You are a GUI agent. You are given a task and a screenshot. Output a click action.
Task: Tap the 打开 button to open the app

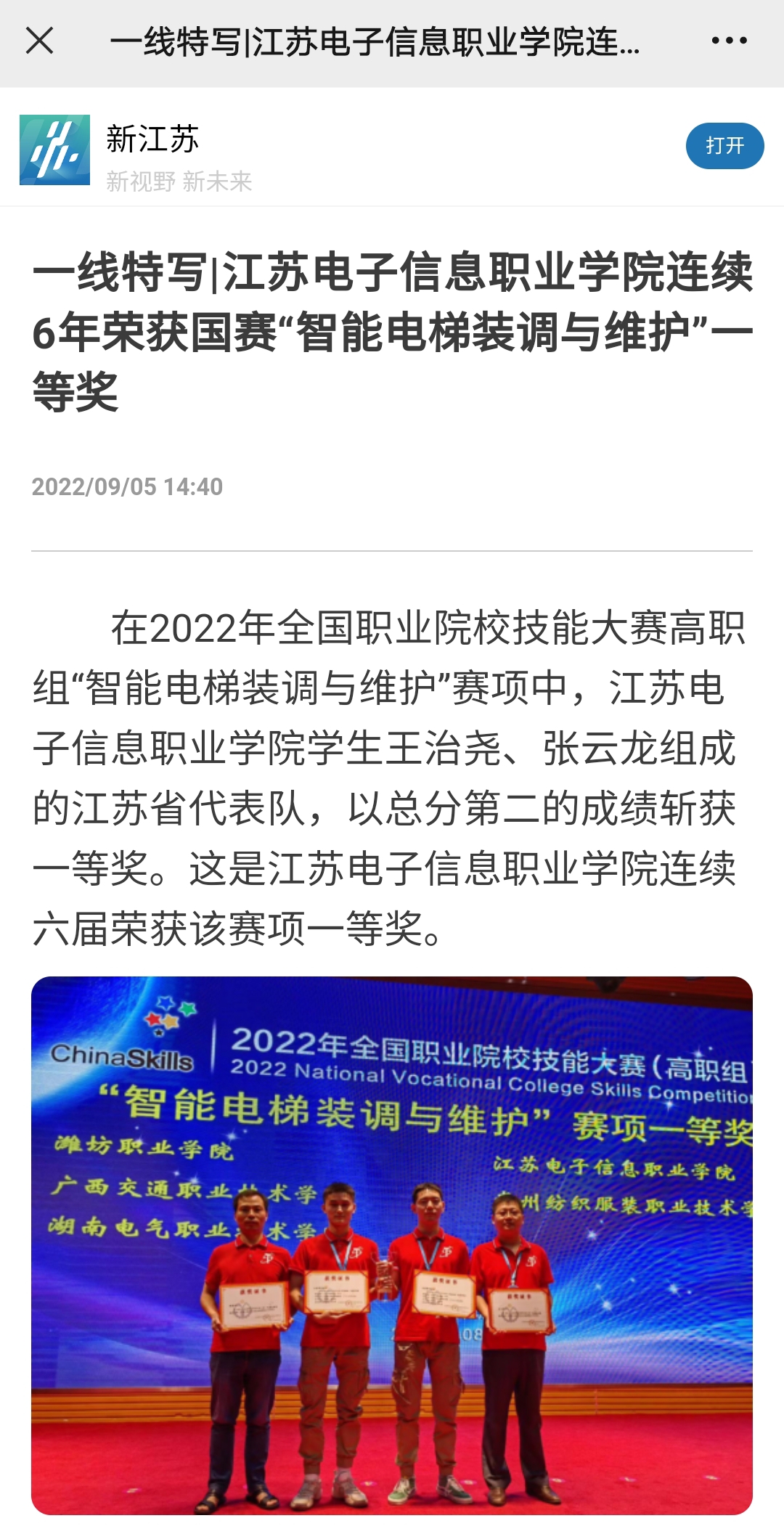(x=724, y=146)
